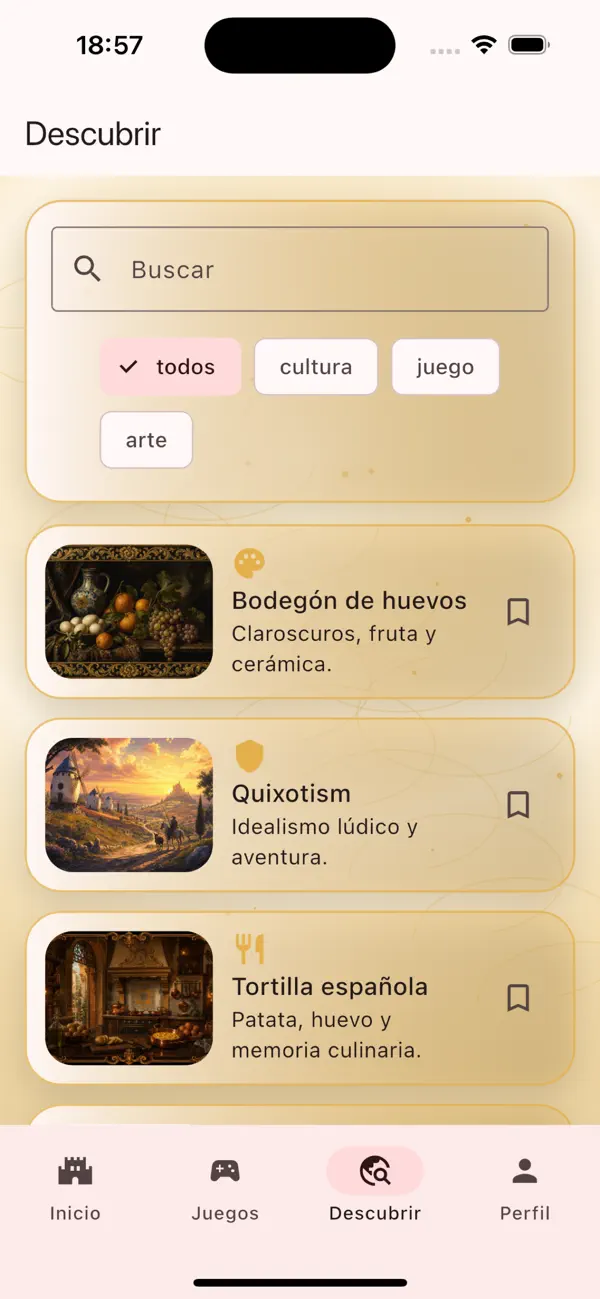Select the Descubrir tab

click(375, 1188)
